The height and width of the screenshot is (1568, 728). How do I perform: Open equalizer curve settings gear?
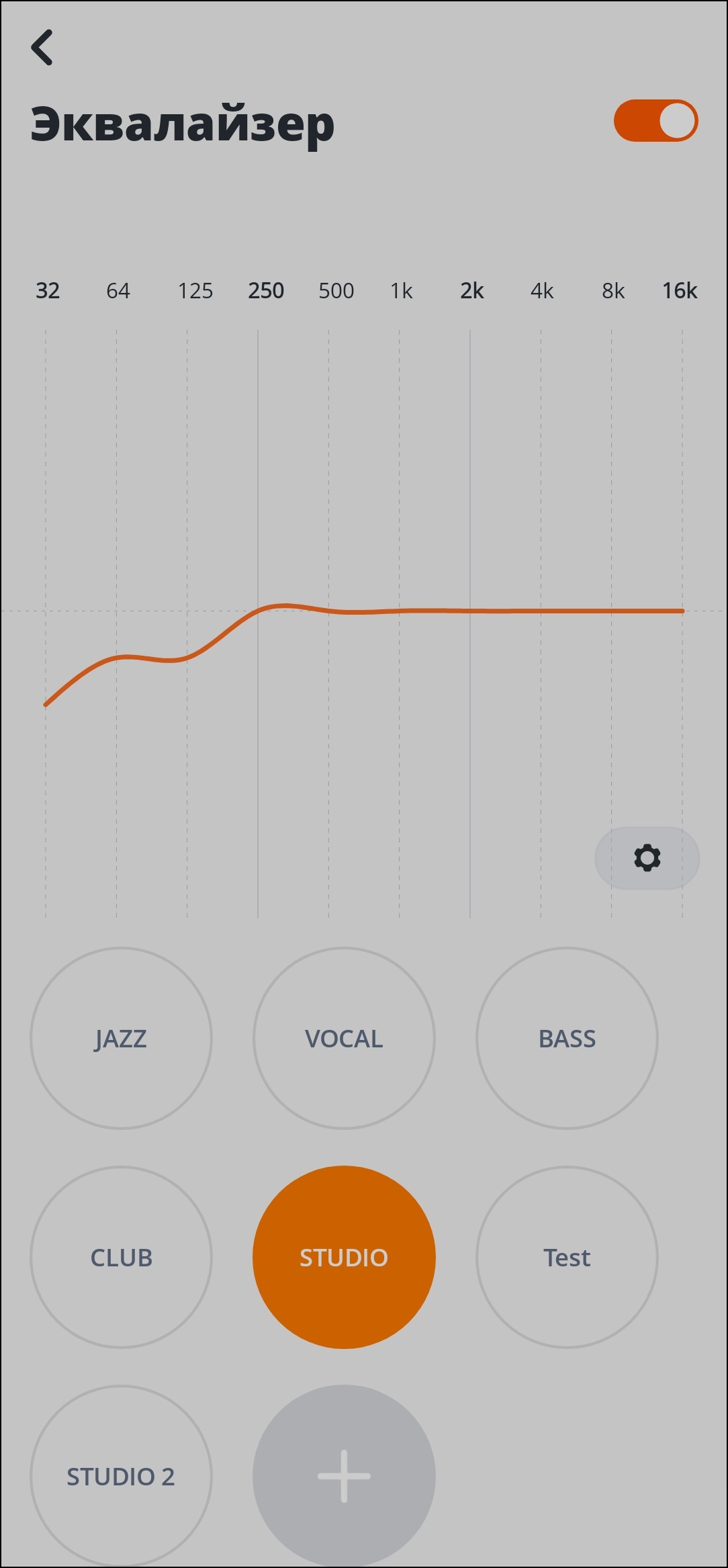point(647,858)
